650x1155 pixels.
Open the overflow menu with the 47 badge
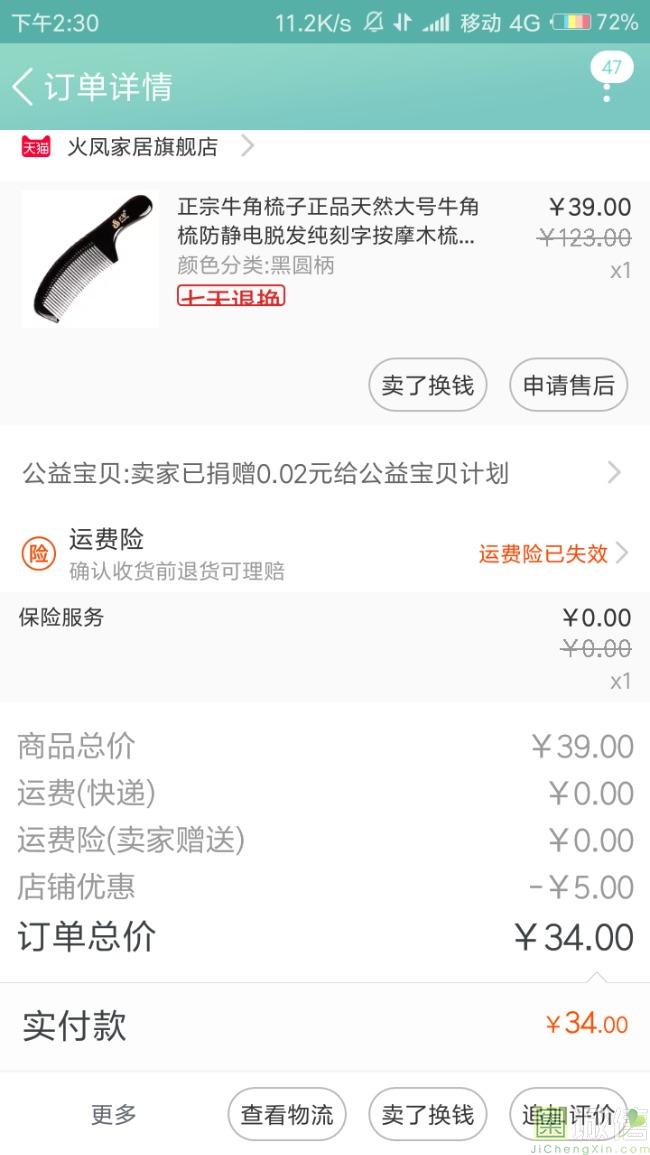607,88
